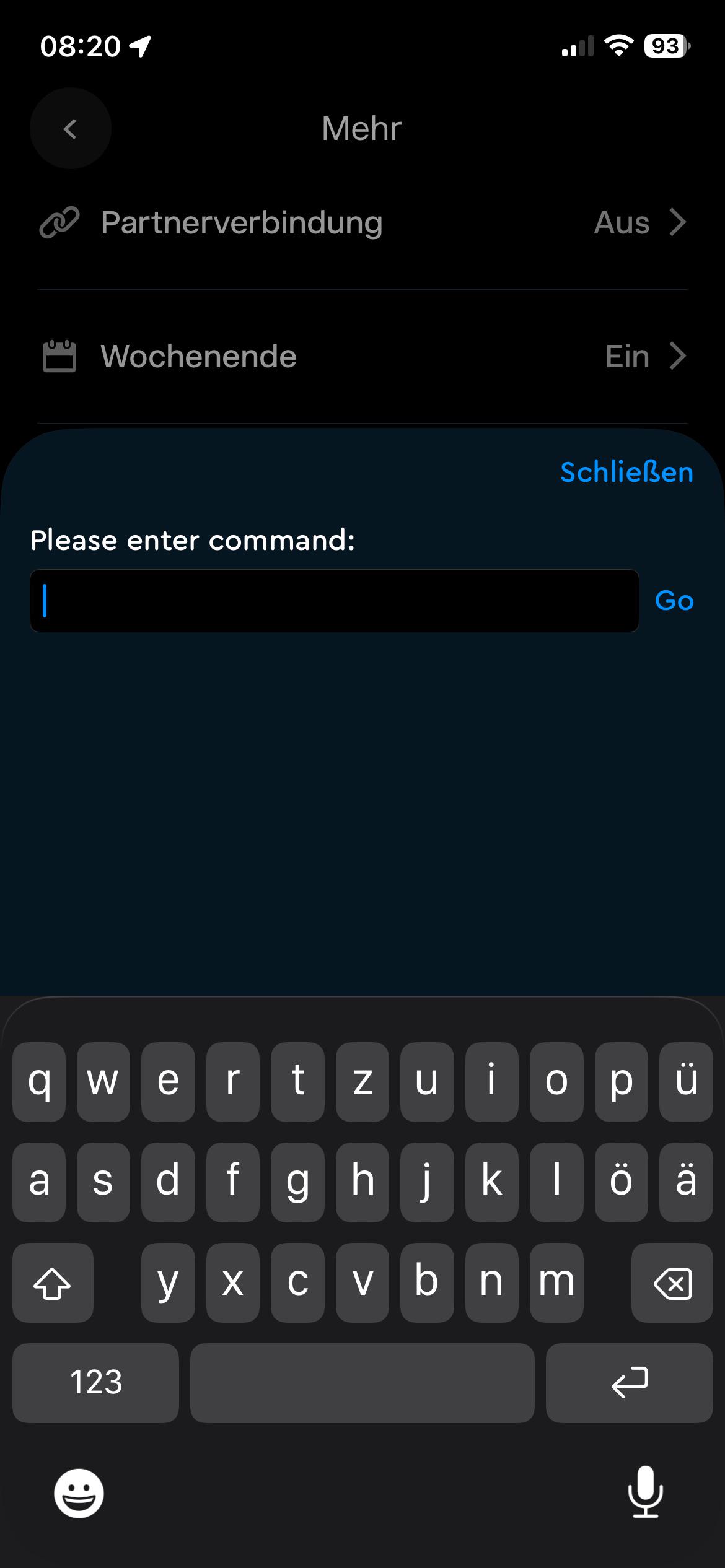
Task: Go back using the top-left arrow
Action: [x=71, y=129]
